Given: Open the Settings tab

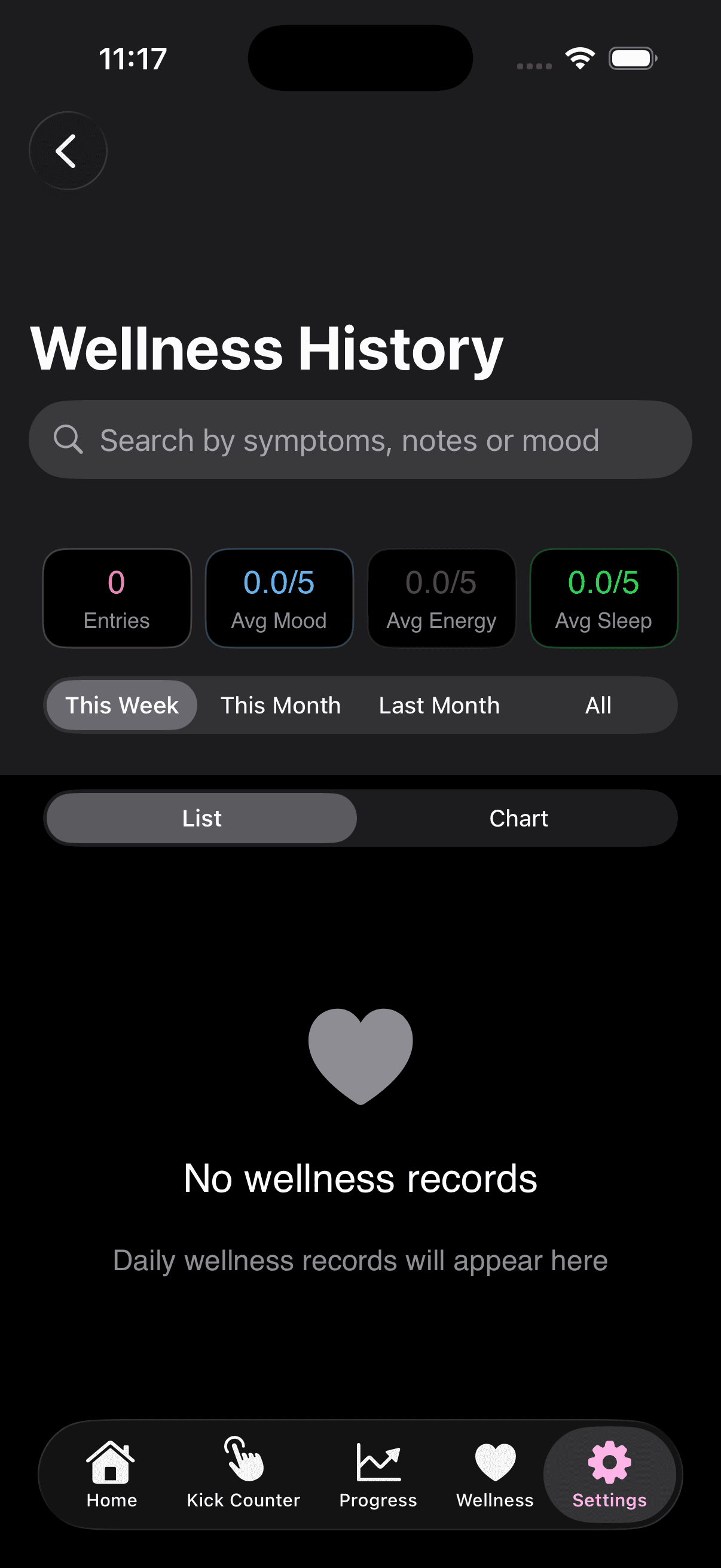Looking at the screenshot, I should click(x=609, y=1474).
